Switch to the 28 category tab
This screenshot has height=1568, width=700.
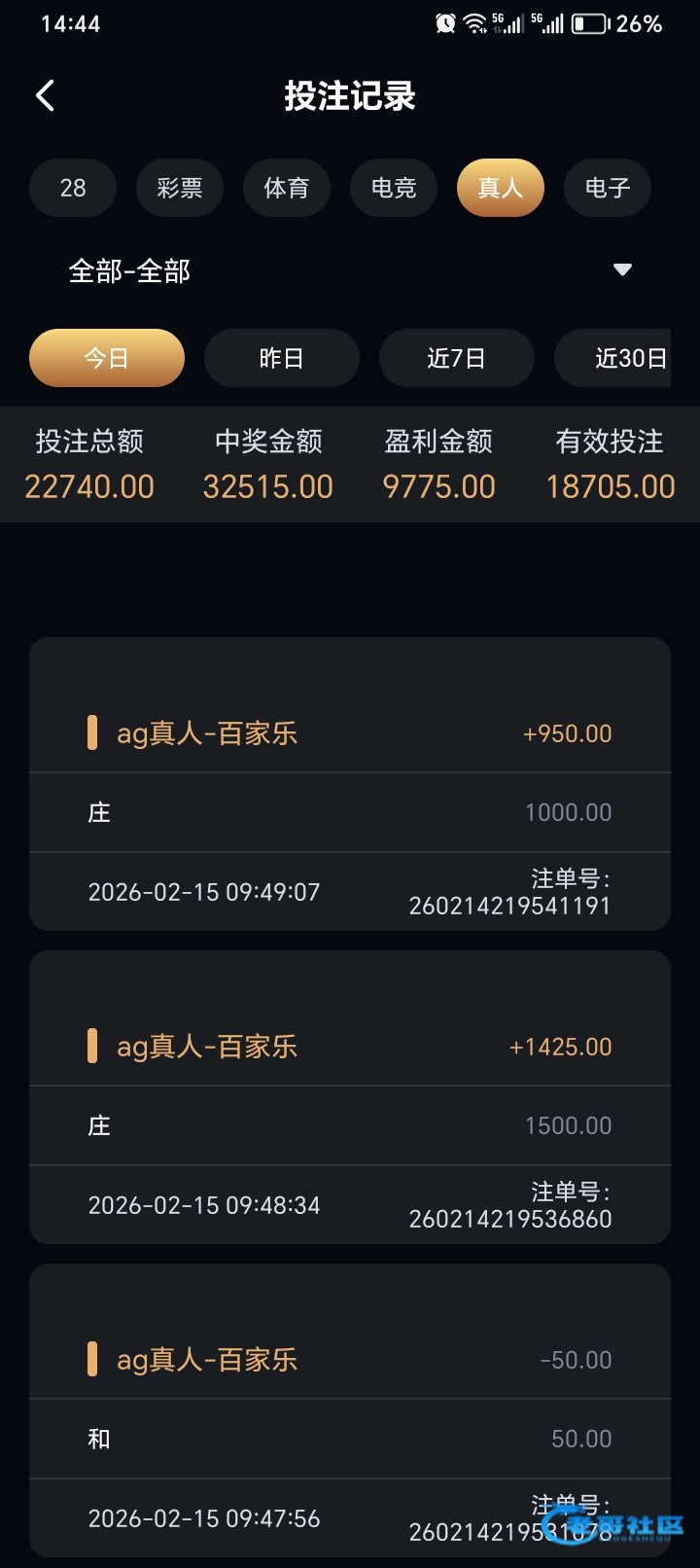[73, 188]
